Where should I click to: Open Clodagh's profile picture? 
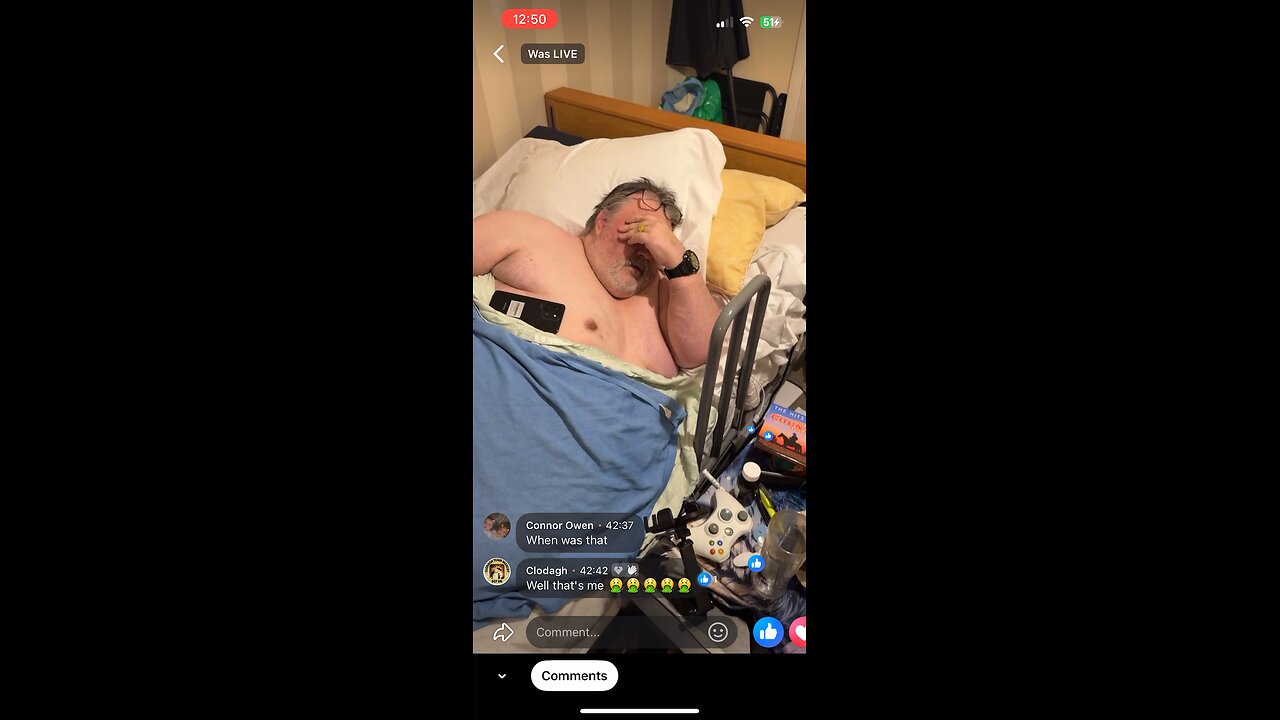pyautogui.click(x=497, y=571)
